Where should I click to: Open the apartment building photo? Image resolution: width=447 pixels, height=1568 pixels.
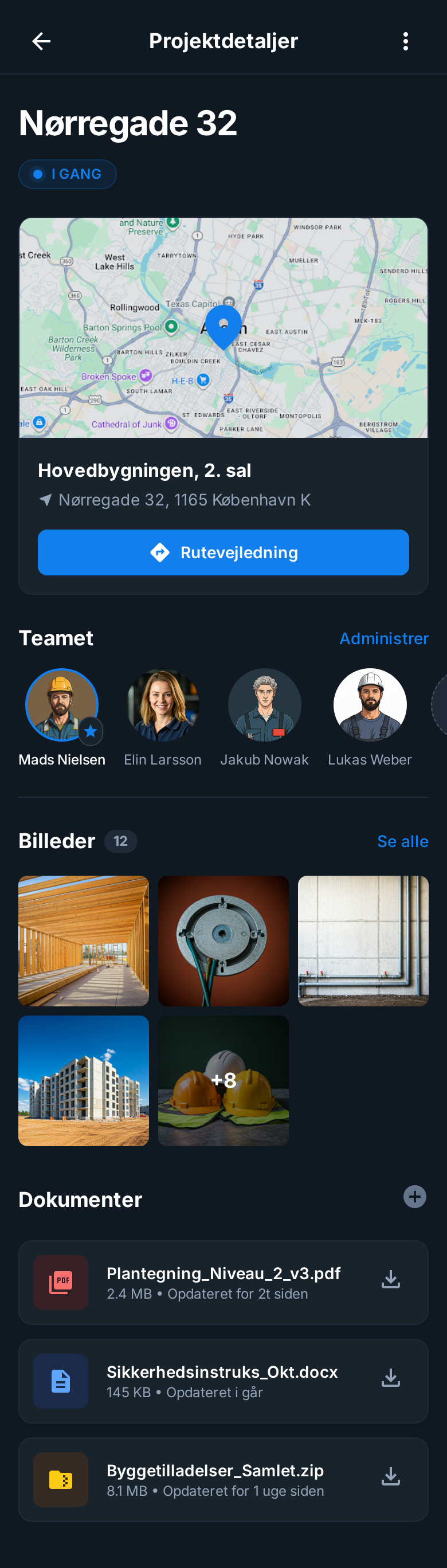(84, 1080)
